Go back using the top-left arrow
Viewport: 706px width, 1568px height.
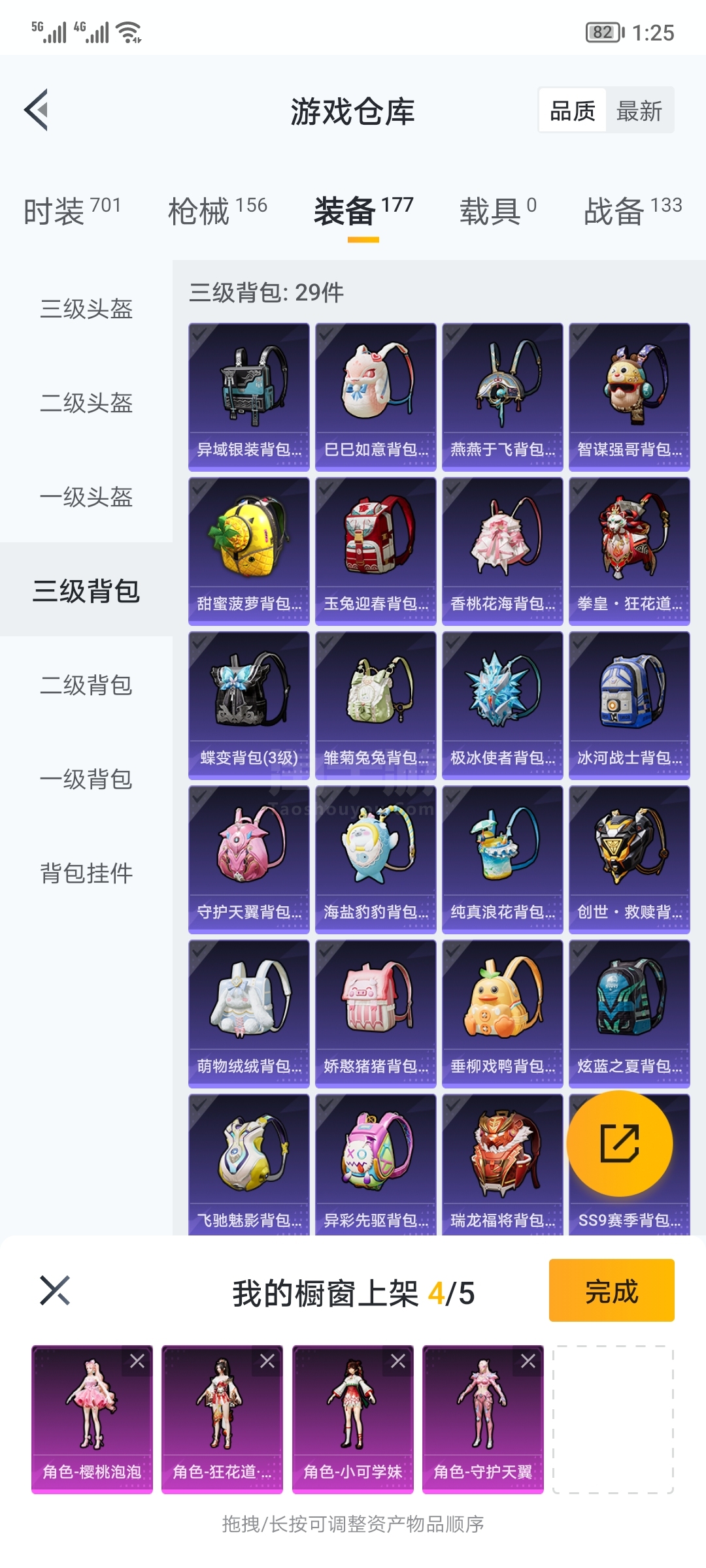(37, 110)
